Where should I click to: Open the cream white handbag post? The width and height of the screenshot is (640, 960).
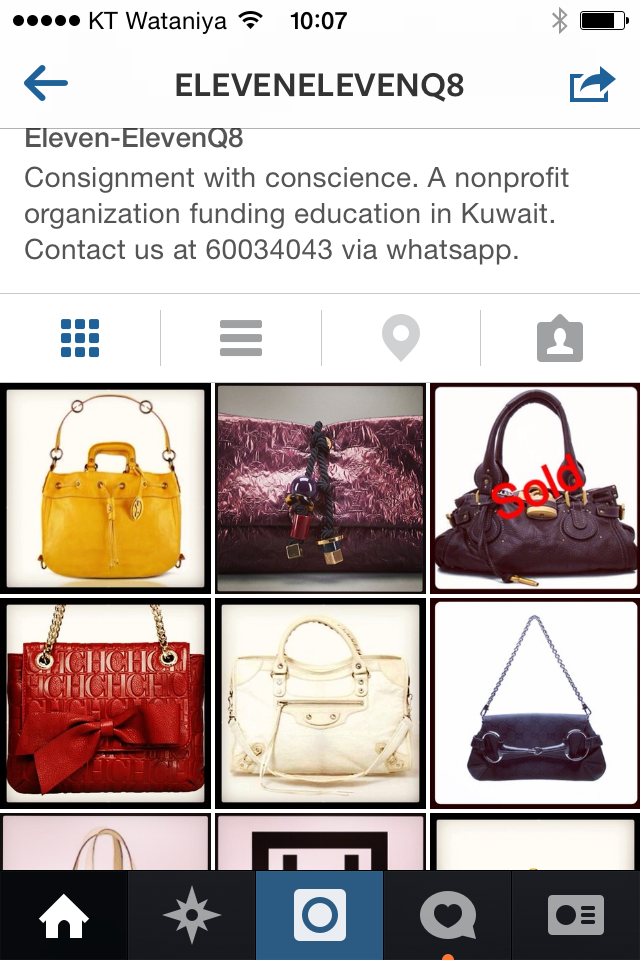(x=320, y=703)
